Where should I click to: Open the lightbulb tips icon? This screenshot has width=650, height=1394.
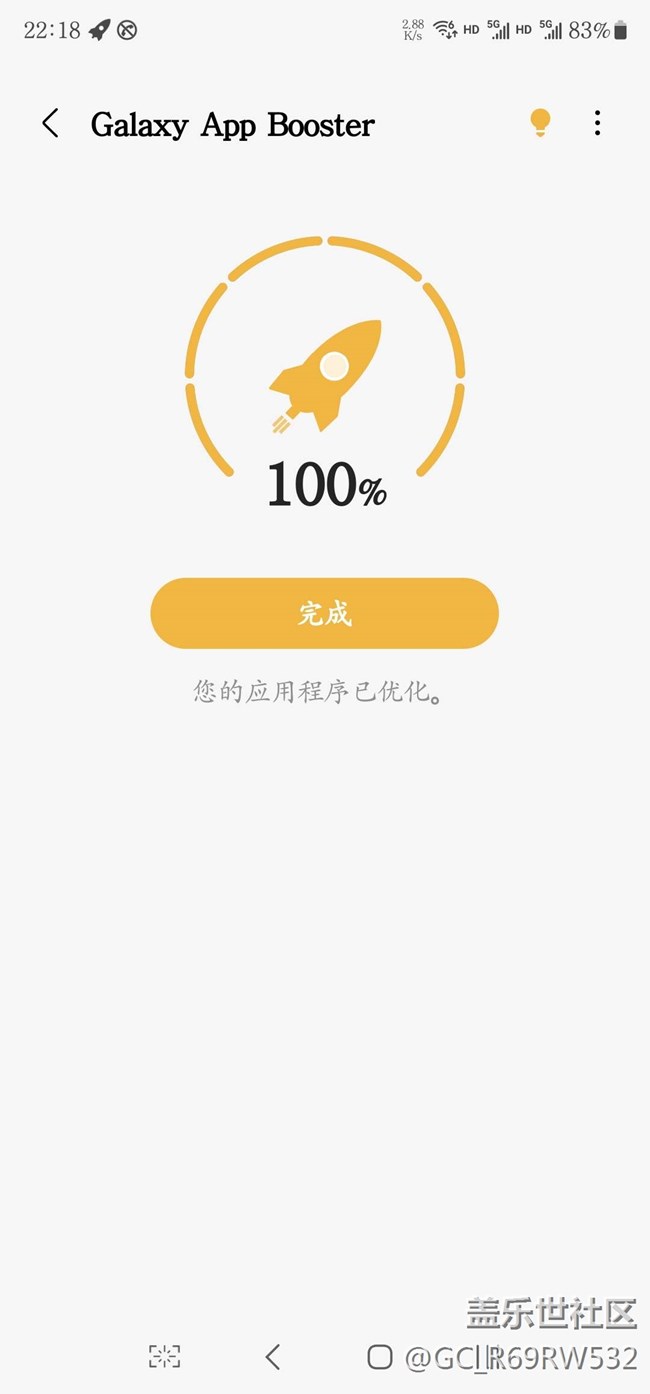click(540, 123)
